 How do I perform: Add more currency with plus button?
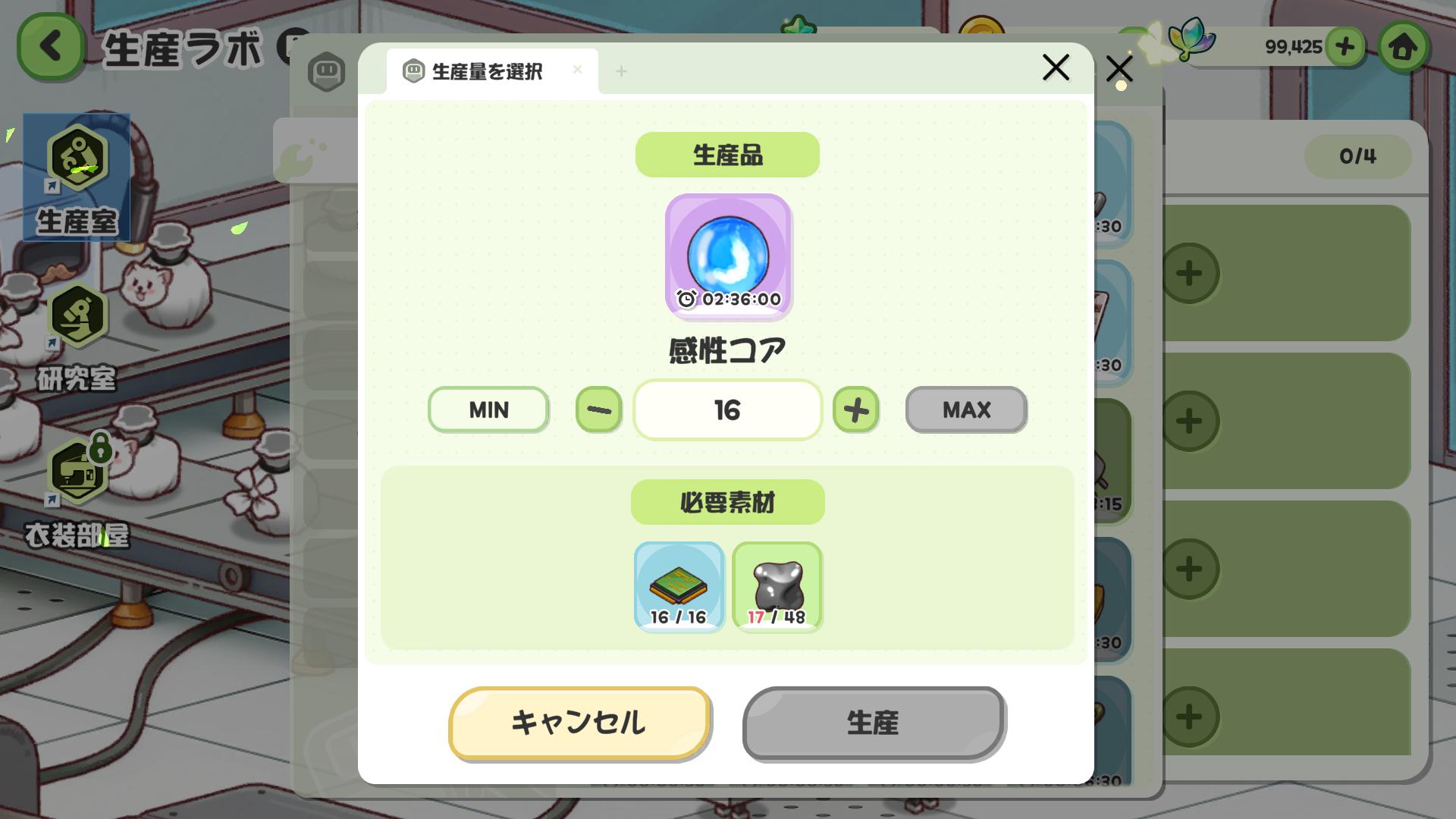click(1345, 47)
